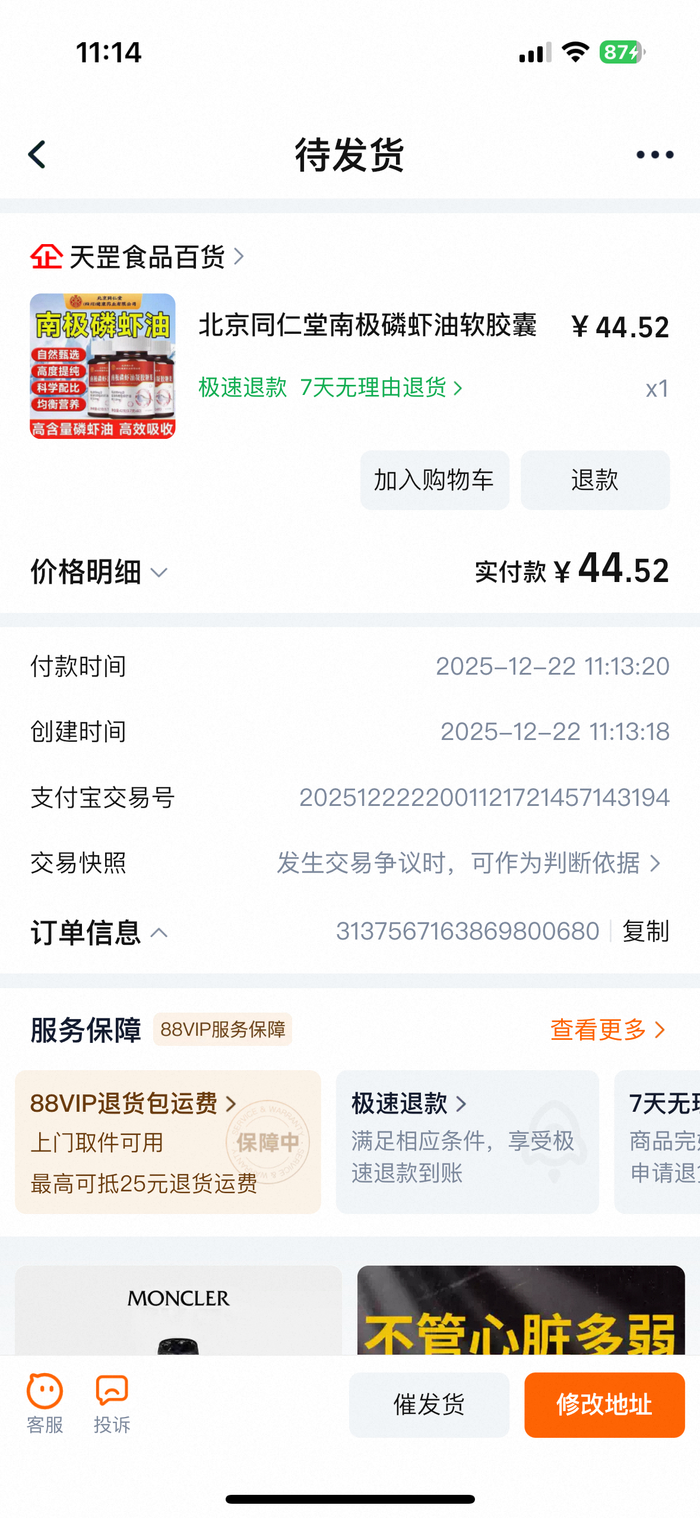Request a refund with the 退款 button
Viewport: 700px width, 1518px height.
[x=595, y=480]
